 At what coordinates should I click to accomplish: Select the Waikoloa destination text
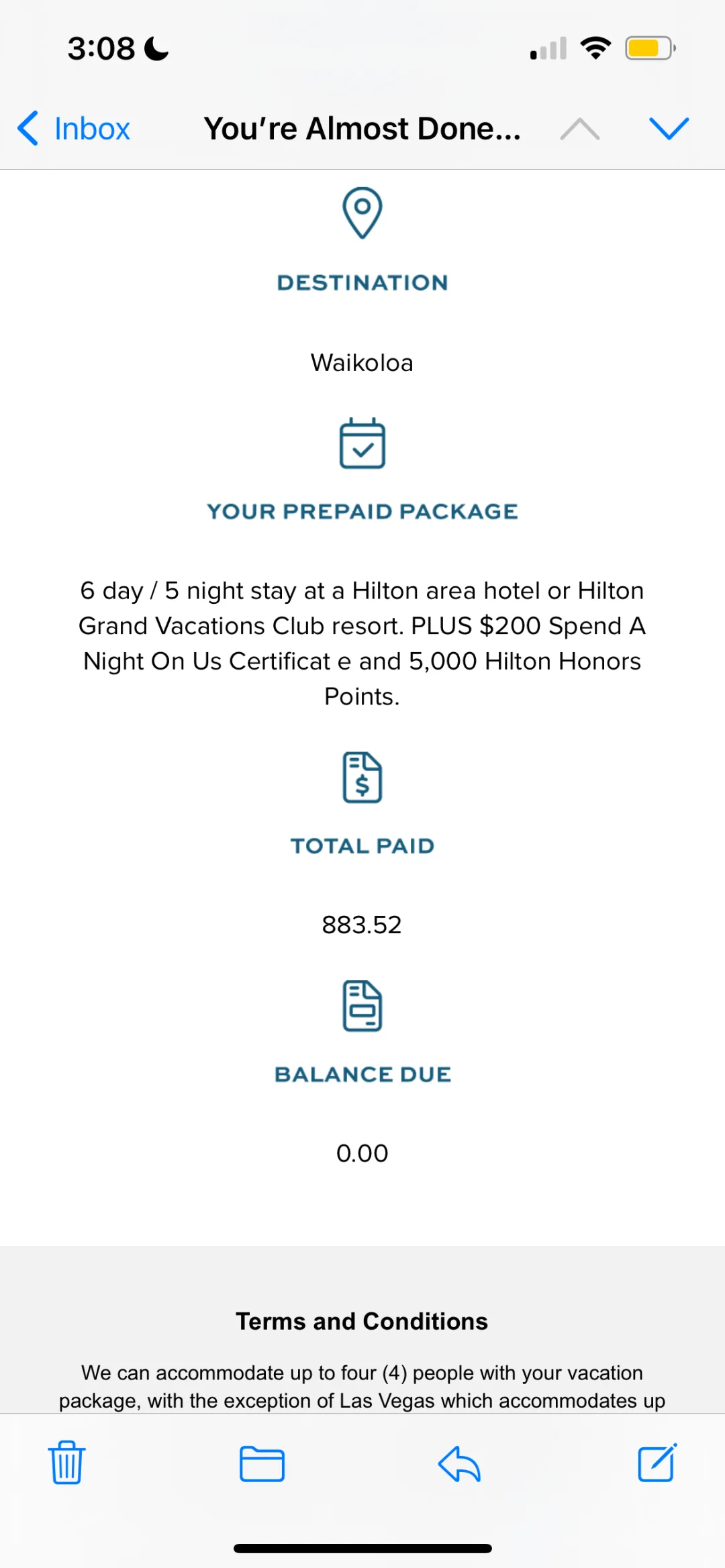click(362, 362)
